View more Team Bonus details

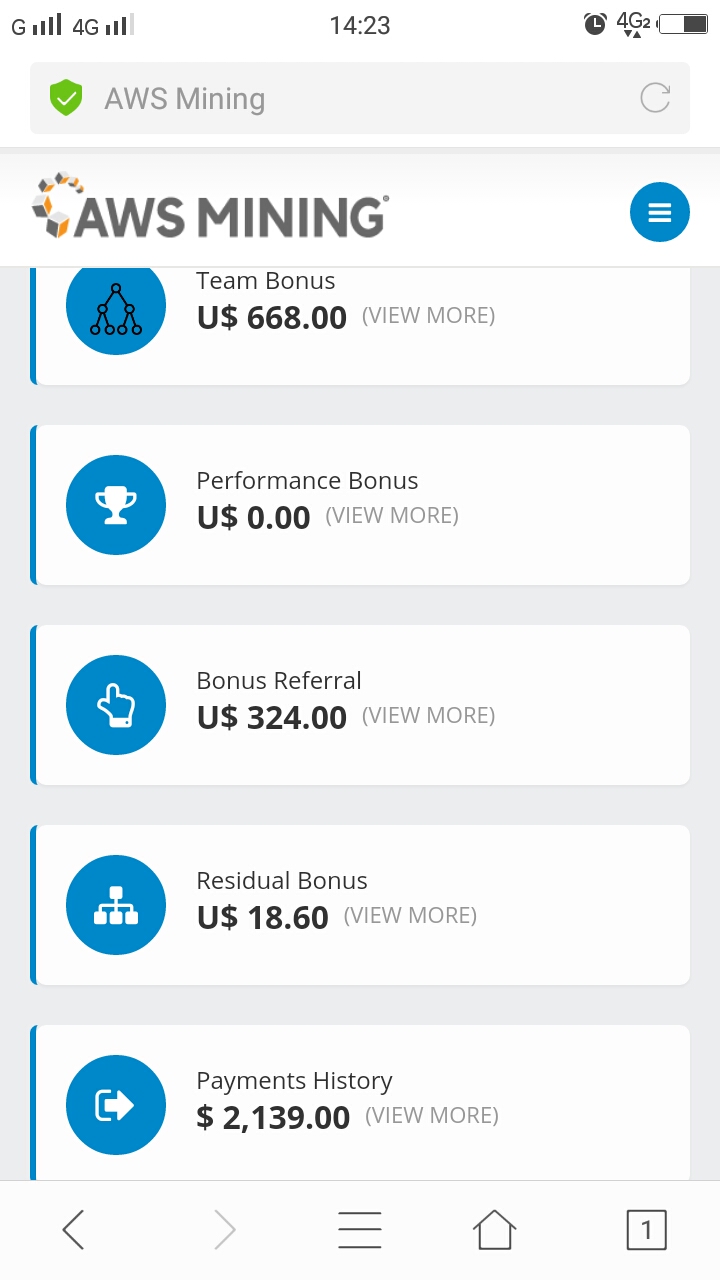pyautogui.click(x=428, y=316)
